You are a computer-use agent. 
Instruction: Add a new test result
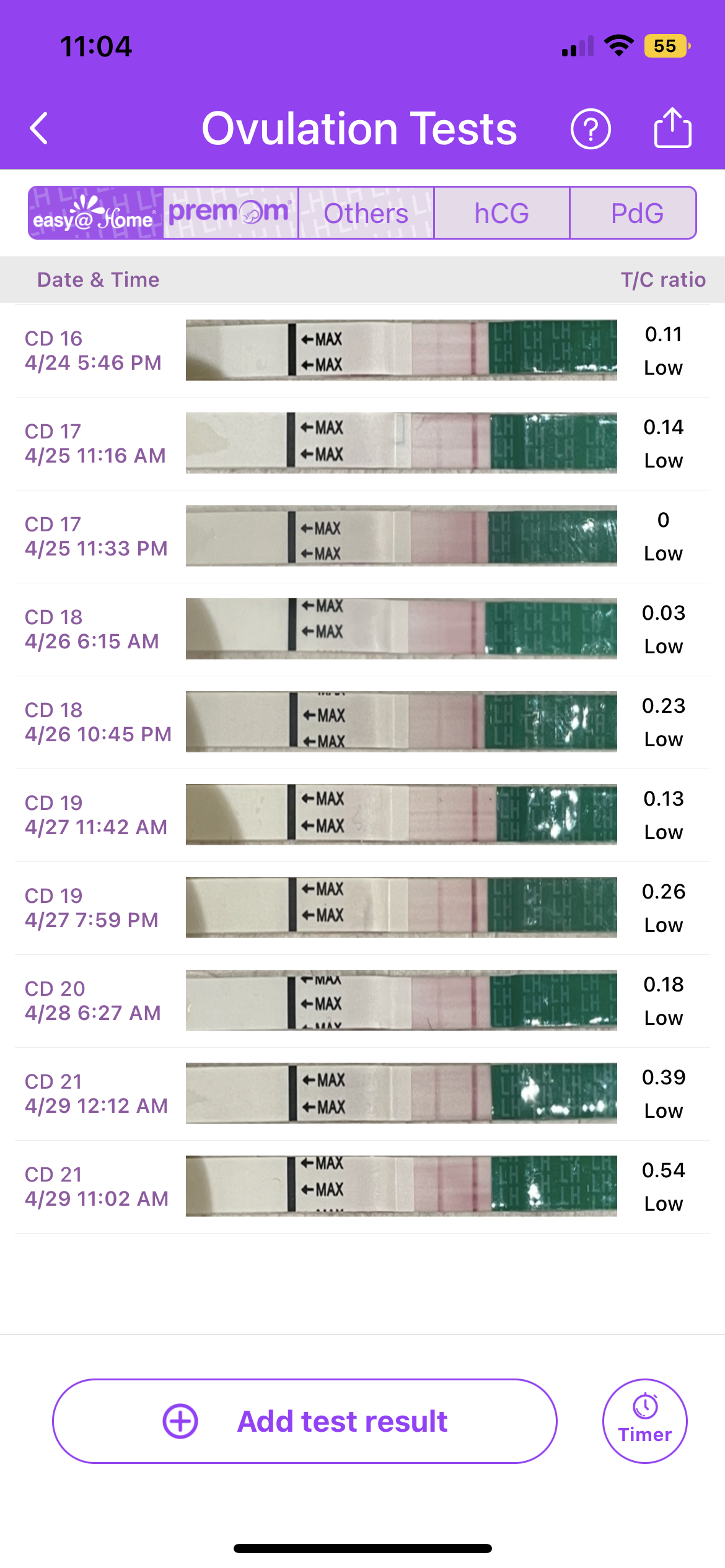[x=305, y=1421]
